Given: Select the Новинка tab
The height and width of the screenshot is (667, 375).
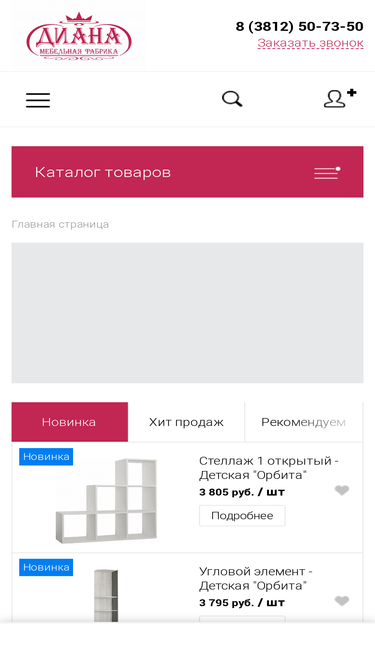Looking at the screenshot, I should pos(70,422).
